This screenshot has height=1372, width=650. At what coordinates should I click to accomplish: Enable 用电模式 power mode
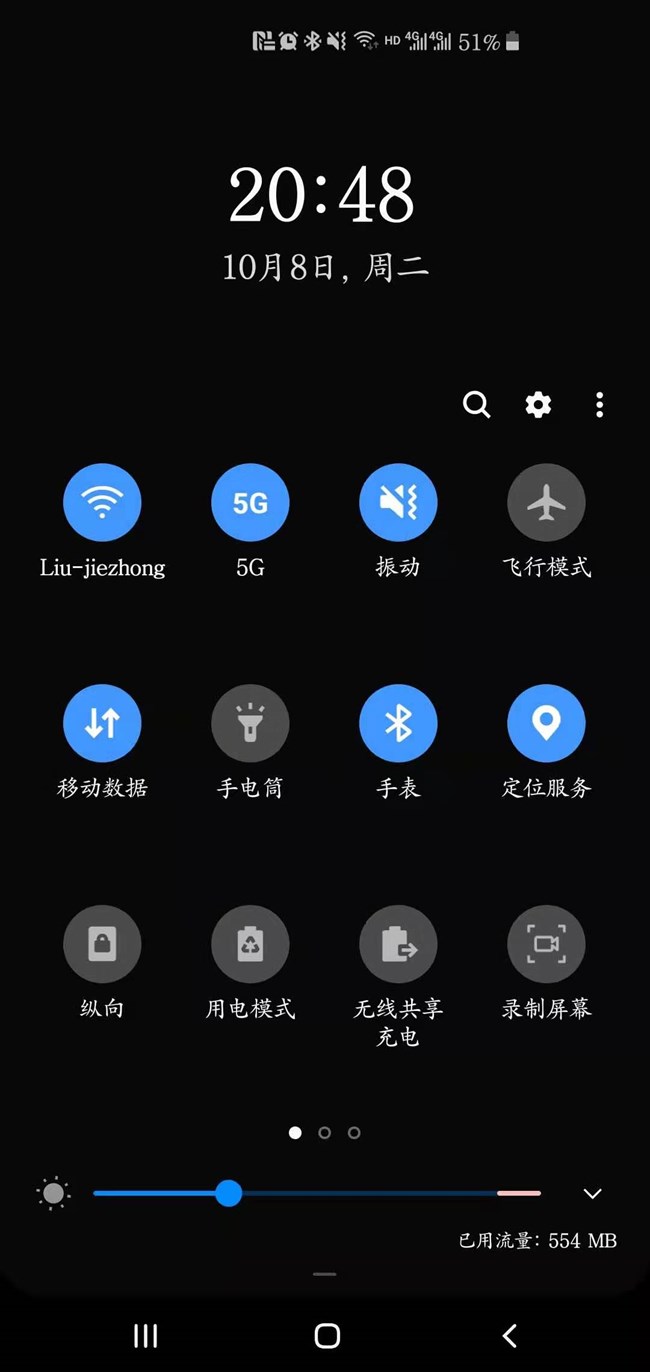(250, 944)
